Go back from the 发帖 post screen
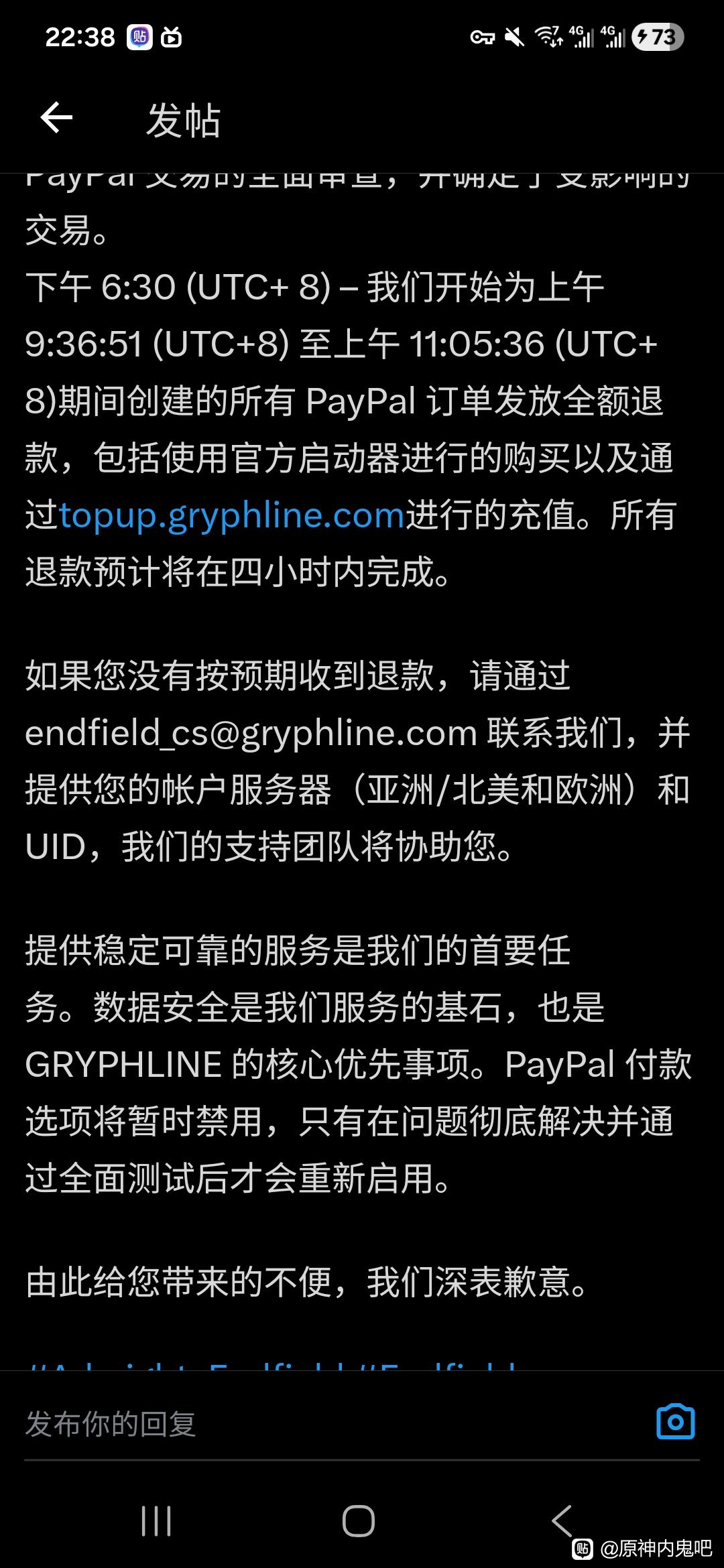Screen dimensions: 724x1568 [56, 119]
